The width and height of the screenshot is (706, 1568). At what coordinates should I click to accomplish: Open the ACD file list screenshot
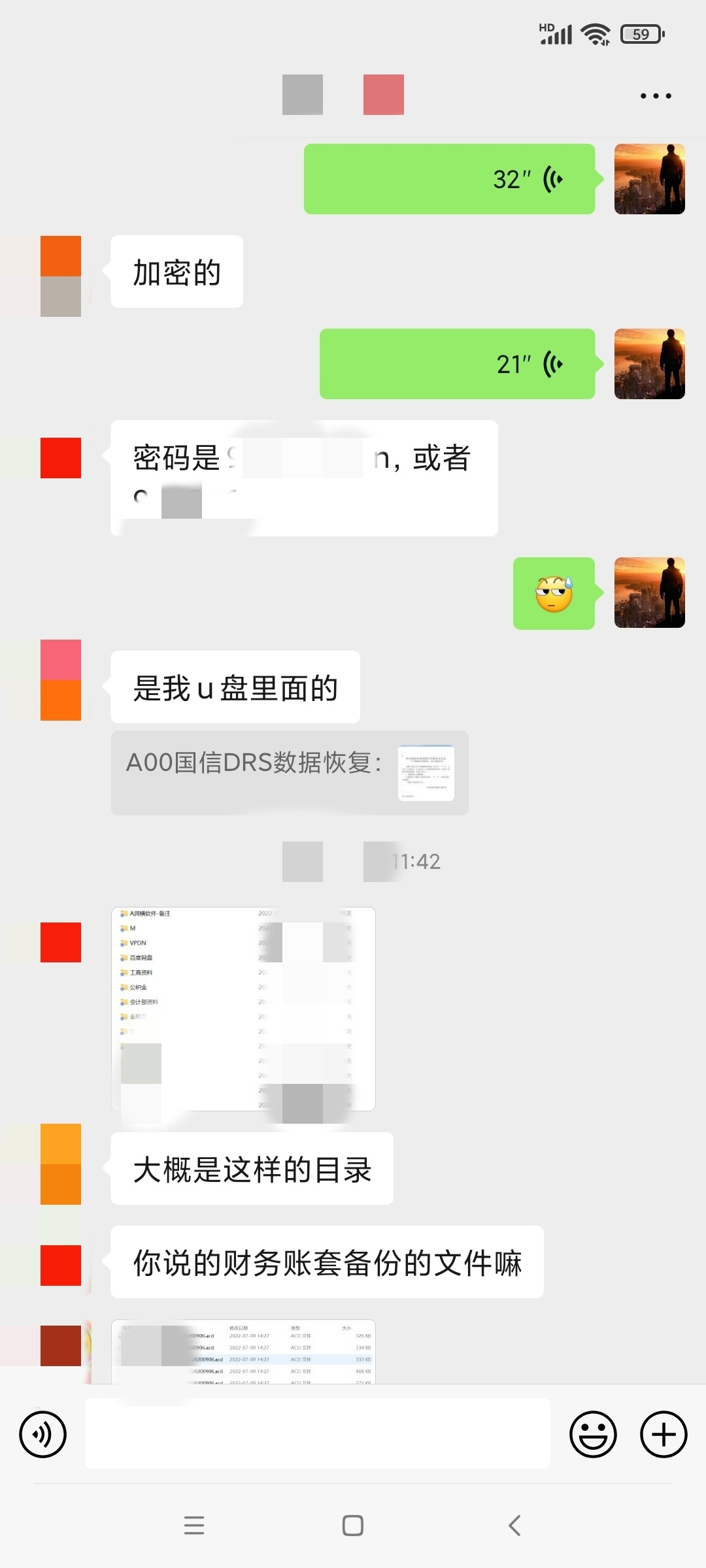pyautogui.click(x=243, y=1351)
